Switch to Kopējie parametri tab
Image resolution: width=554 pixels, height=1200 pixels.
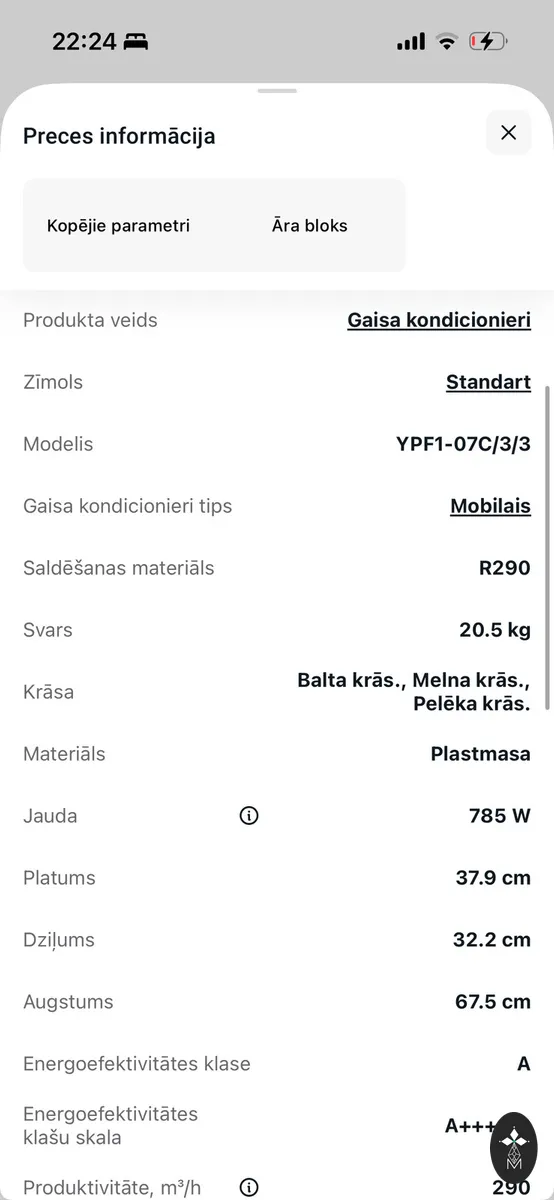coord(118,226)
